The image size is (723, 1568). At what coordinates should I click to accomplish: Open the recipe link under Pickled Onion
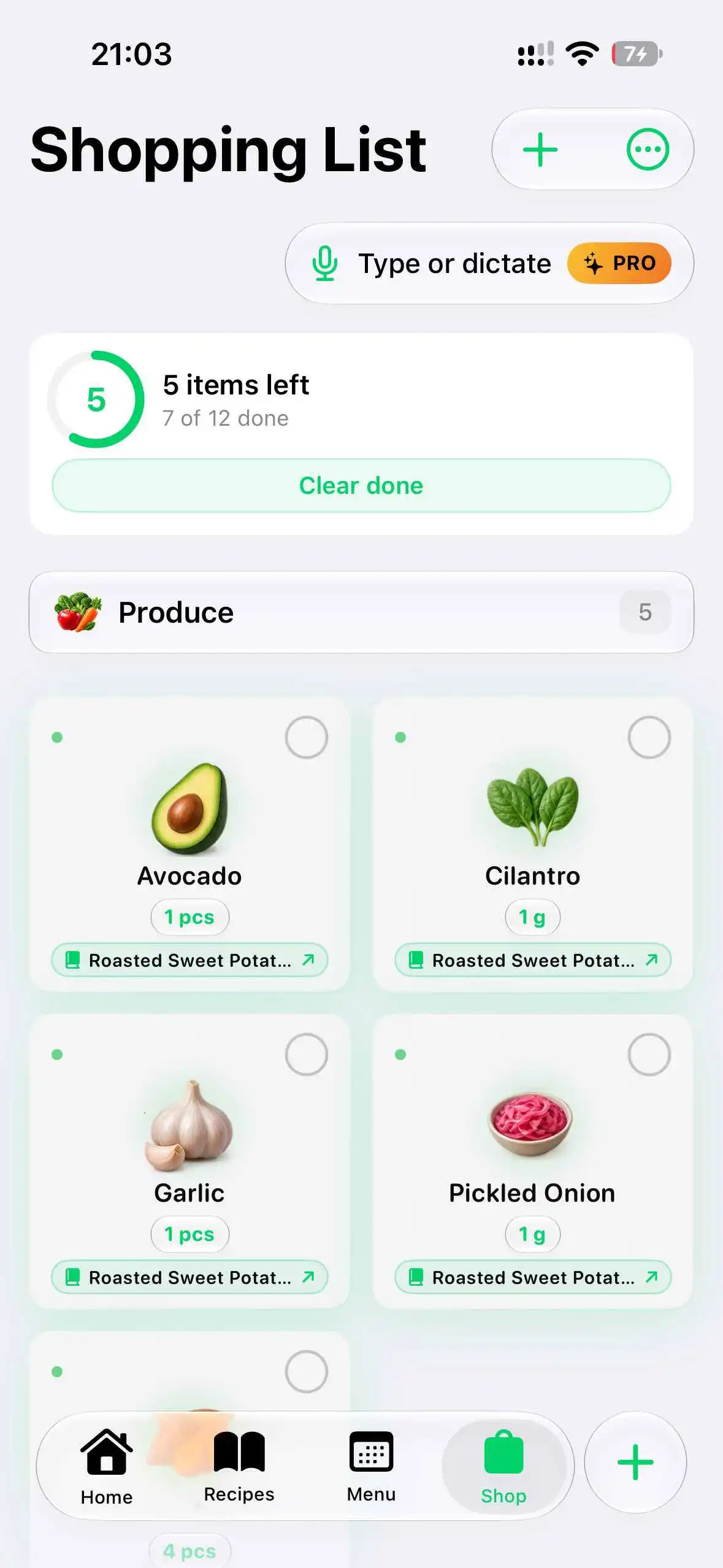click(x=532, y=1277)
